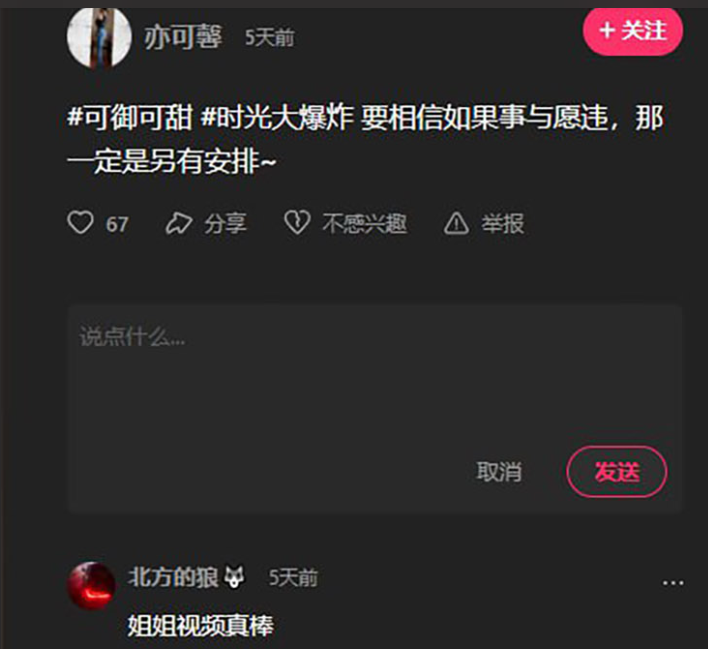Like the post with the heart icon
Viewport: 708px width, 649px height.
coord(80,223)
